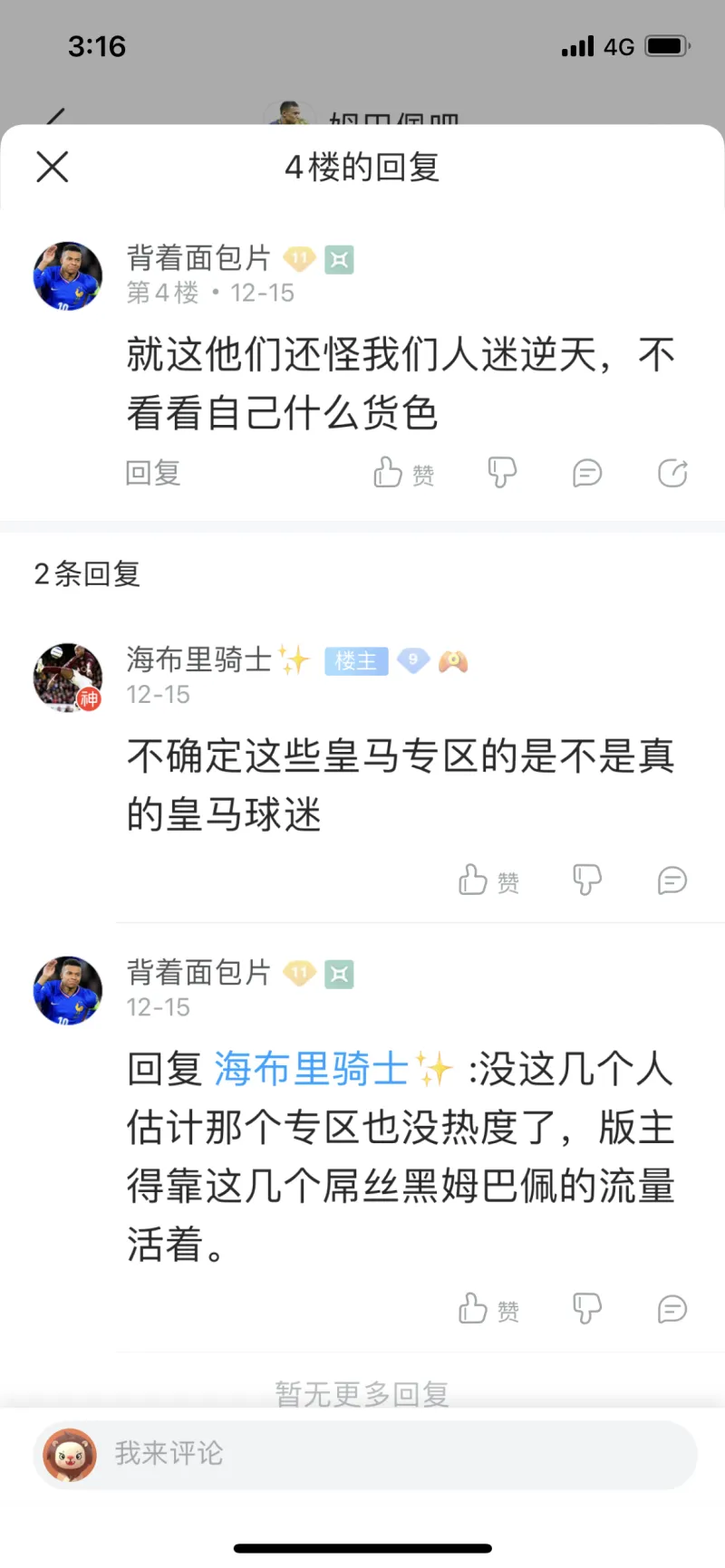Tap 回复 under the 4th floor comment
725x1568 pixels.
click(152, 473)
